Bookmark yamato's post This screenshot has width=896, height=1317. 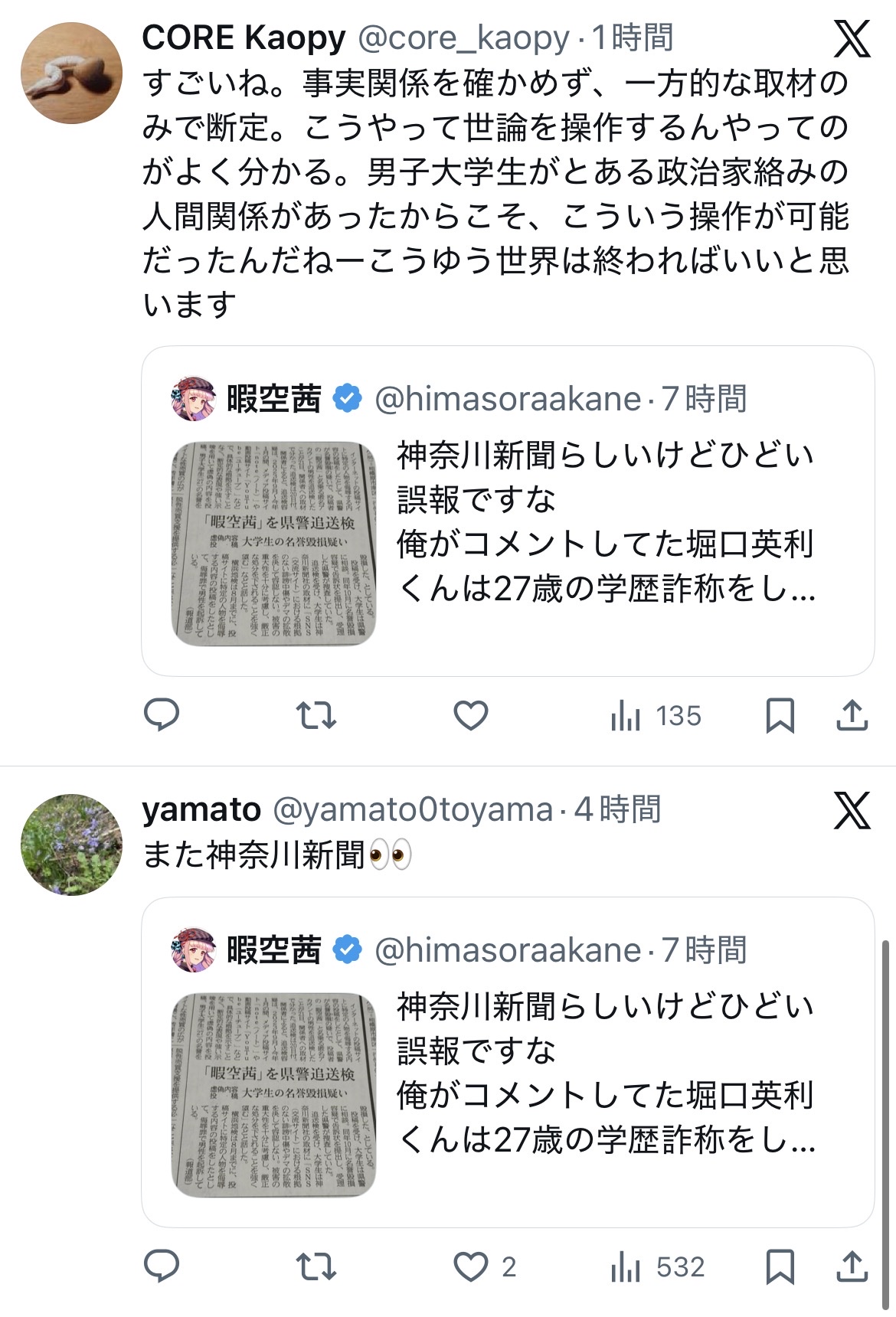click(780, 1266)
